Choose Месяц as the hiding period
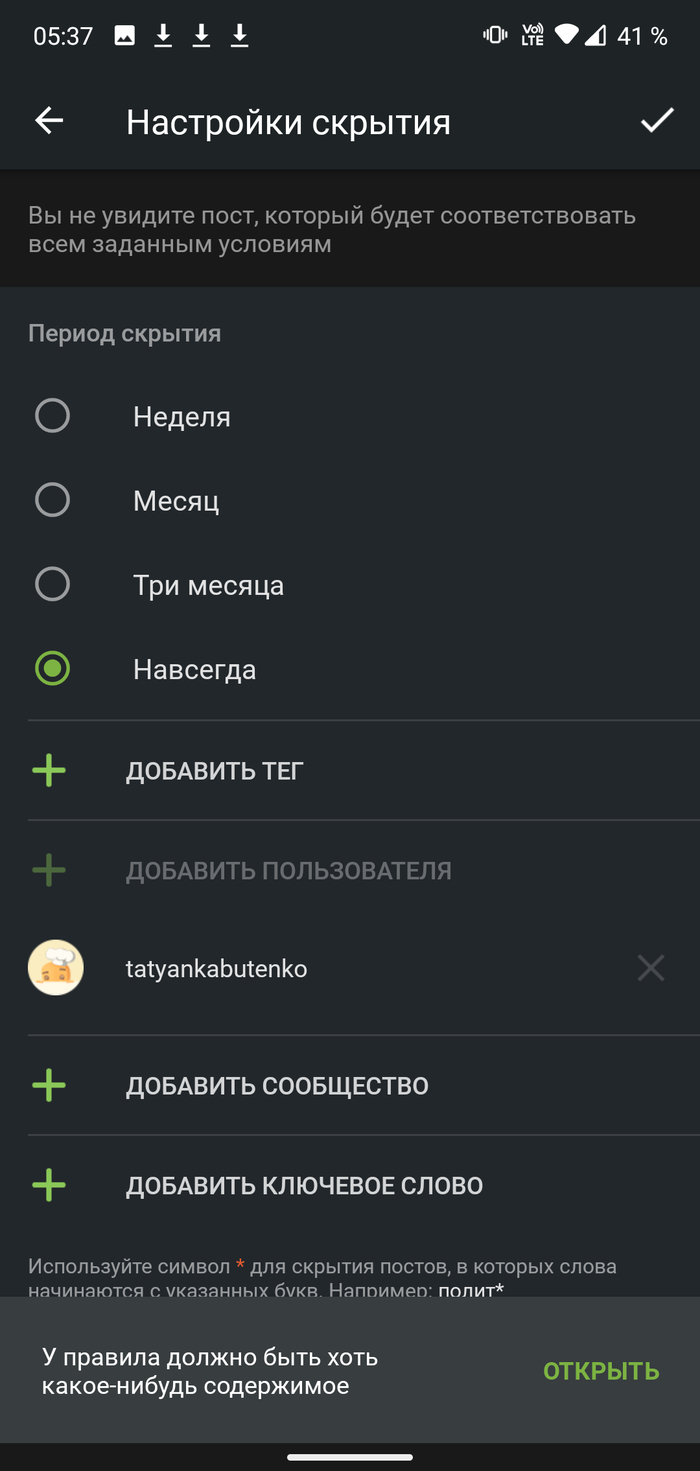 coord(53,500)
